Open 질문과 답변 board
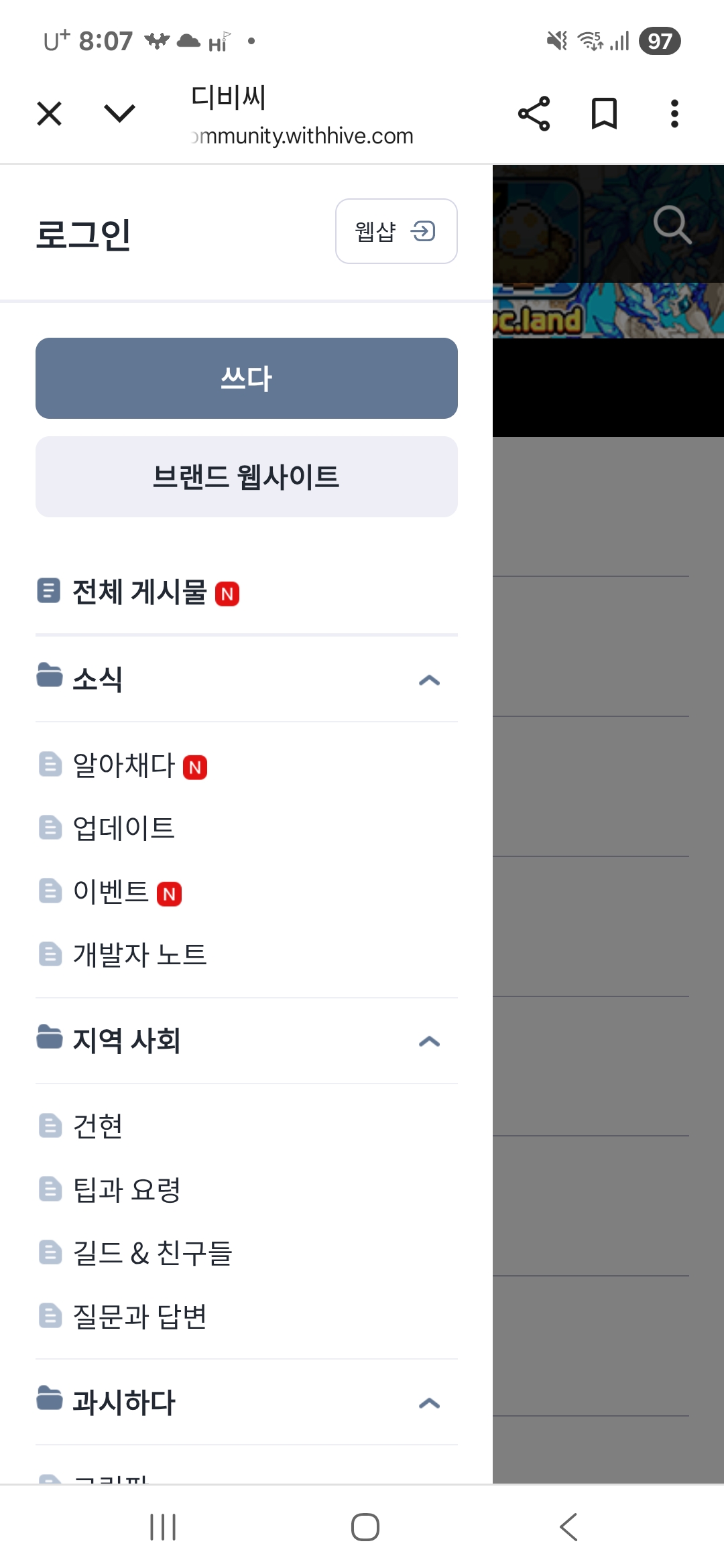The width and height of the screenshot is (724, 1568). (x=139, y=1317)
